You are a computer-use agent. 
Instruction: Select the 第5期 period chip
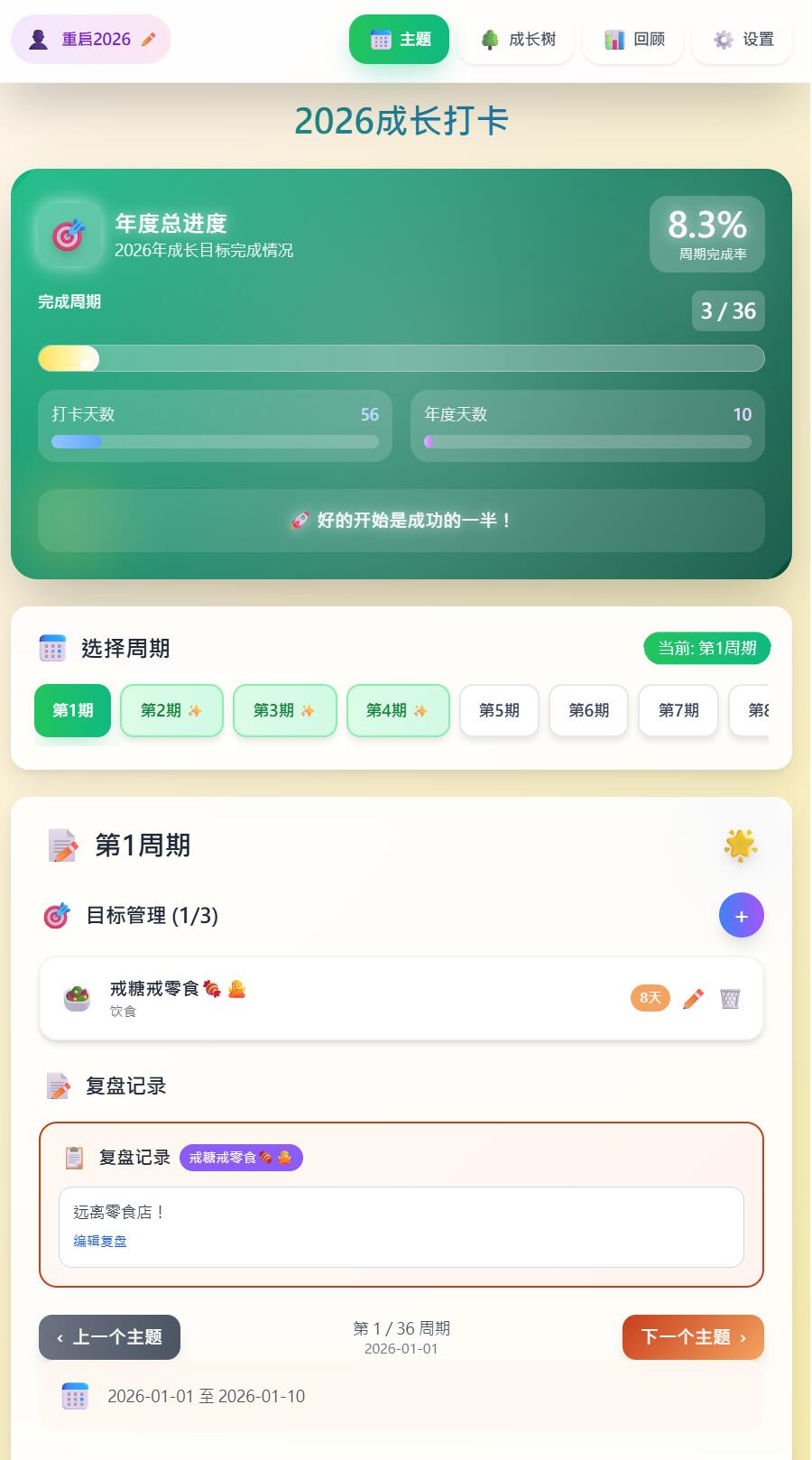tap(499, 710)
